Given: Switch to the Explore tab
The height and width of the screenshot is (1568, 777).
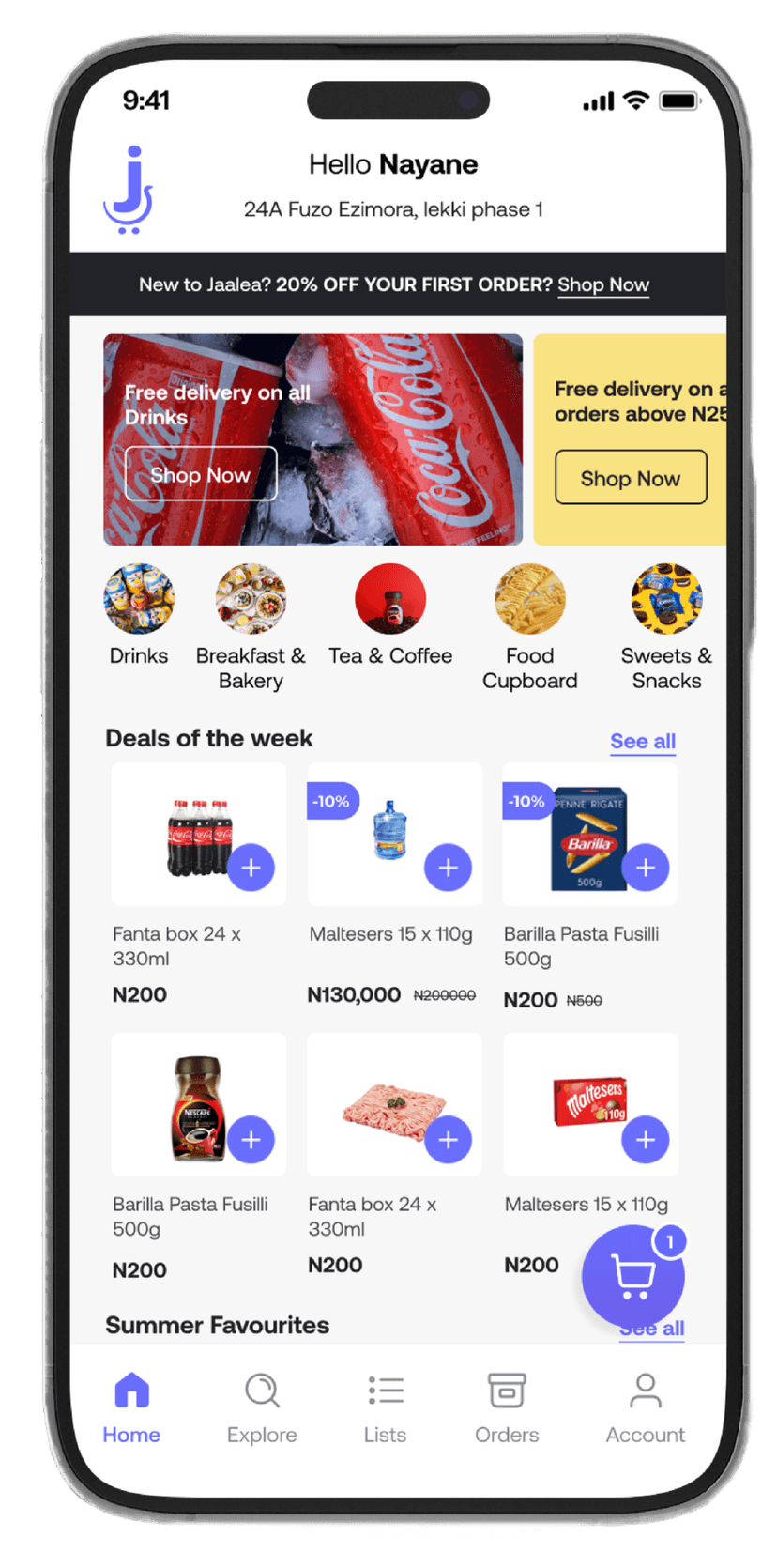Looking at the screenshot, I should click(x=262, y=1407).
